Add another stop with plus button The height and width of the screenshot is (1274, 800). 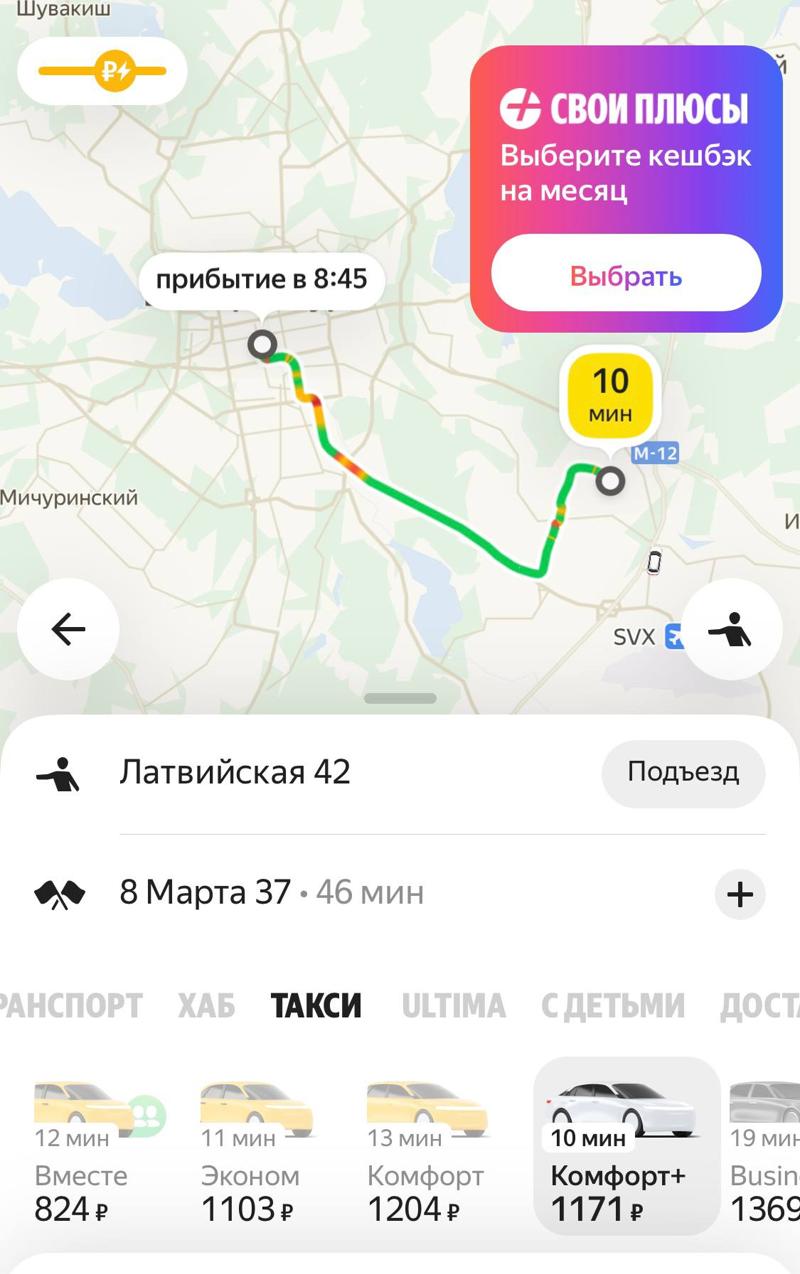click(x=740, y=894)
